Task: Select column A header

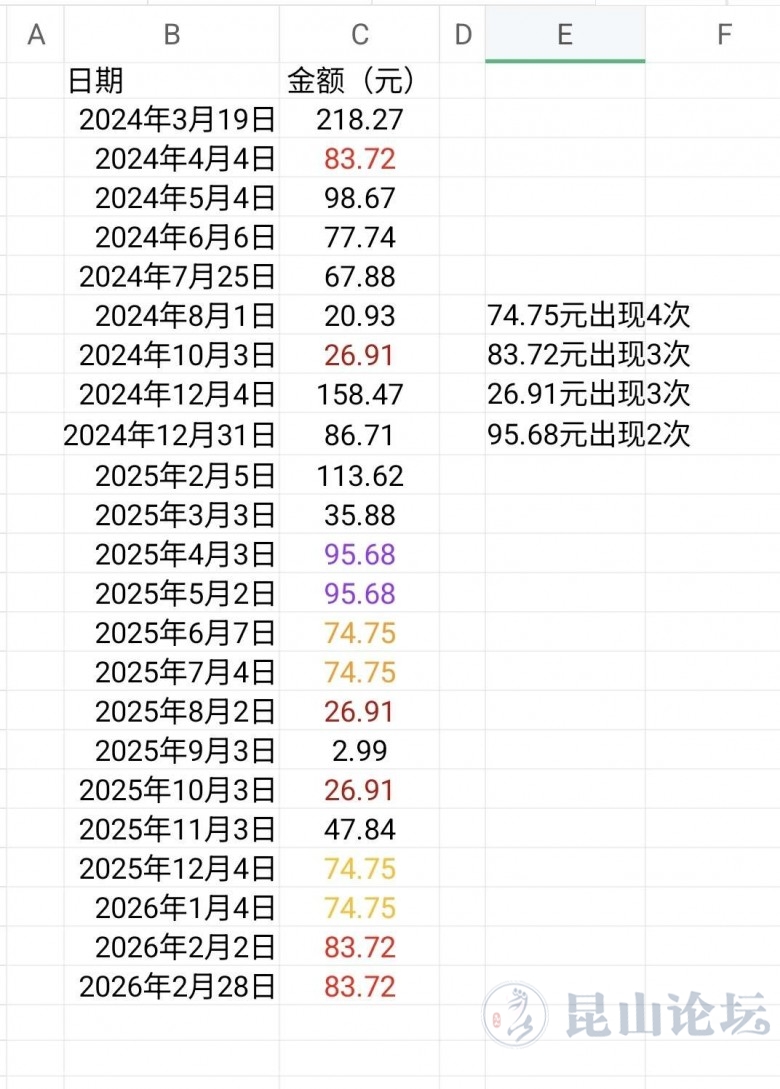Action: (36, 34)
